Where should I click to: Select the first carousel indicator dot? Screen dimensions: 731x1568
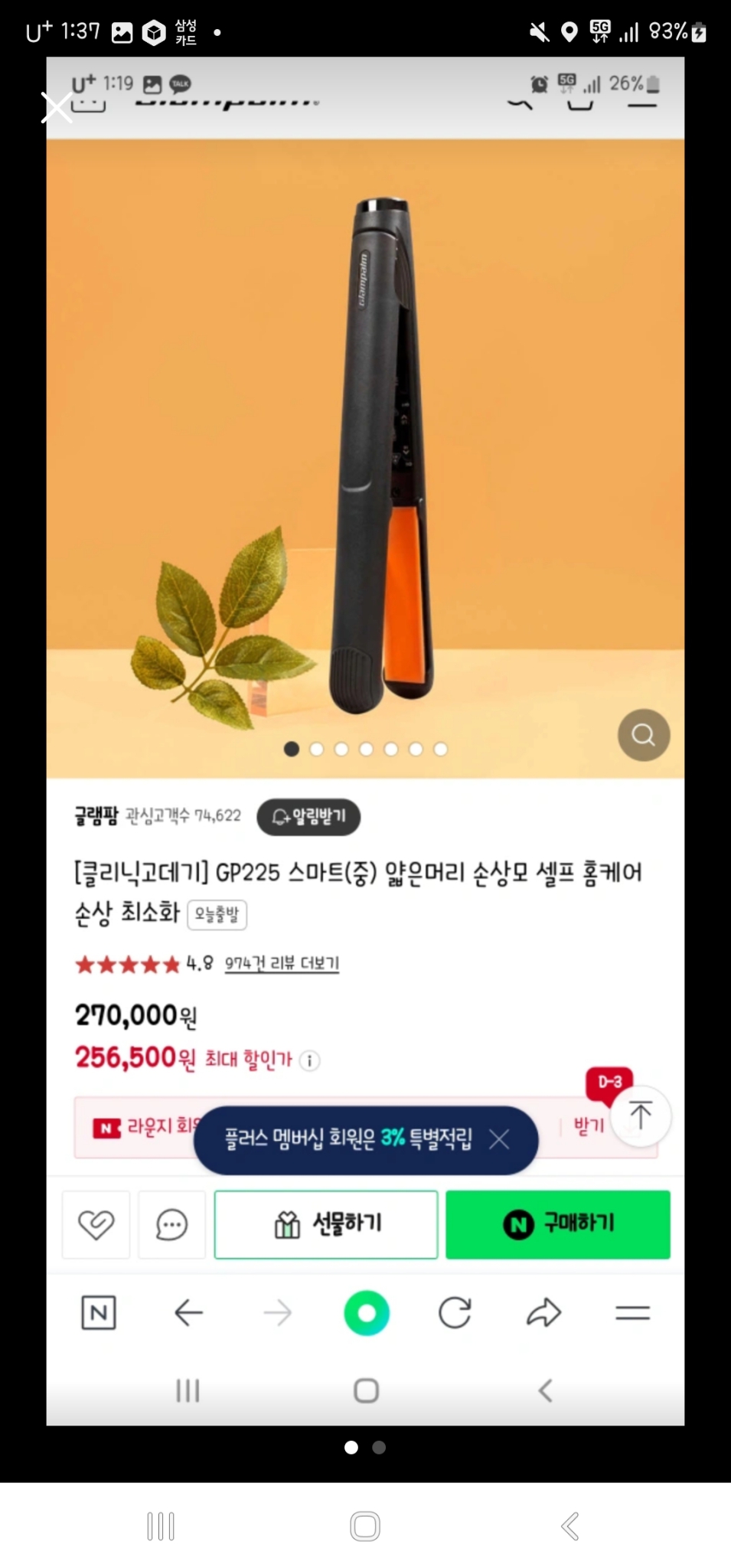click(292, 749)
